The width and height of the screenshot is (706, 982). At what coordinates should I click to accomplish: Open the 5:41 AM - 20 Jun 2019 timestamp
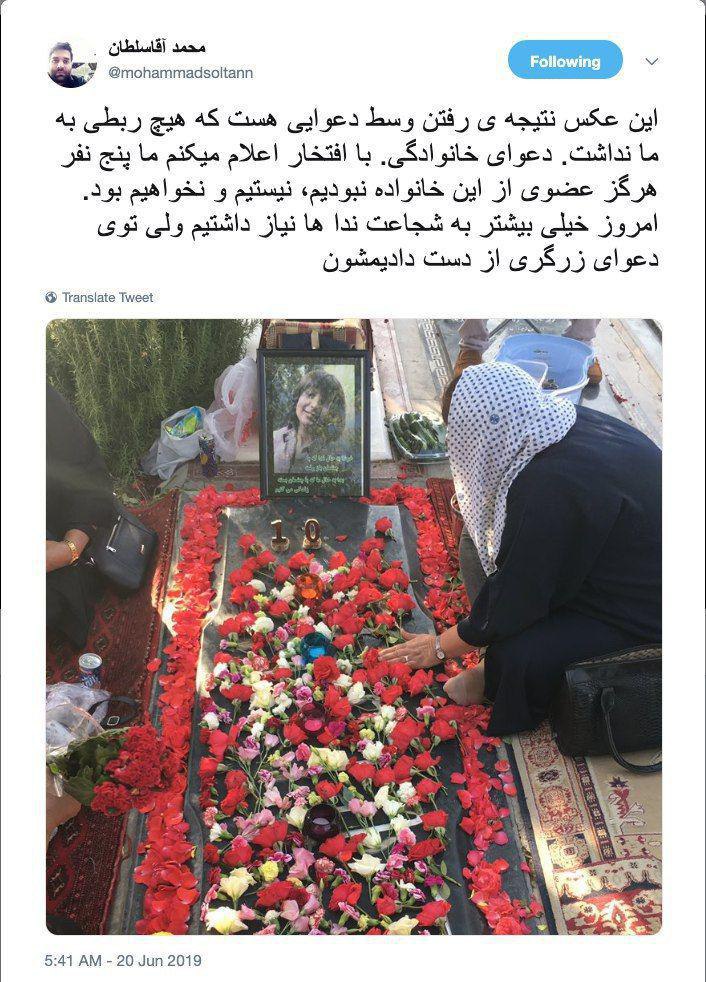123,961
